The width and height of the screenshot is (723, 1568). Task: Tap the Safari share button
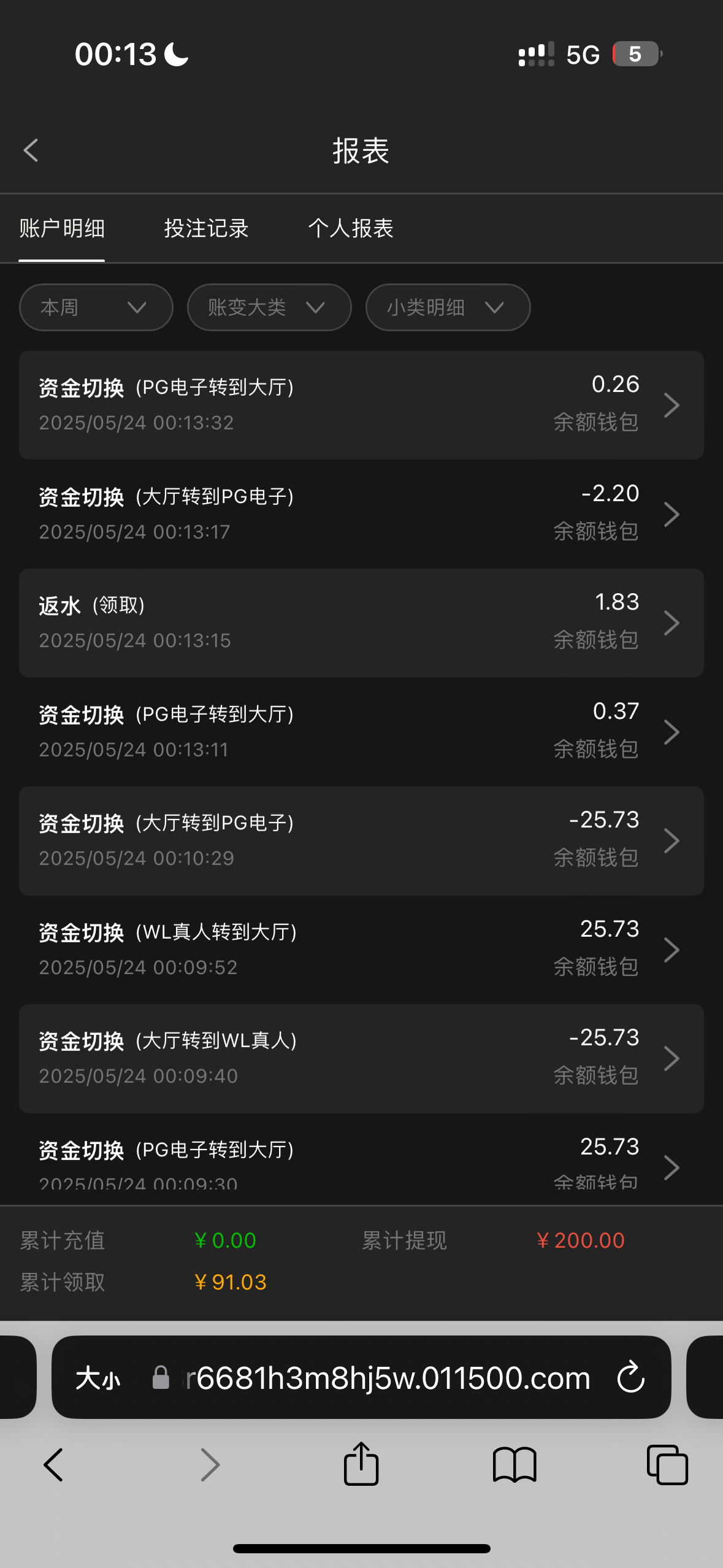coord(361,1464)
